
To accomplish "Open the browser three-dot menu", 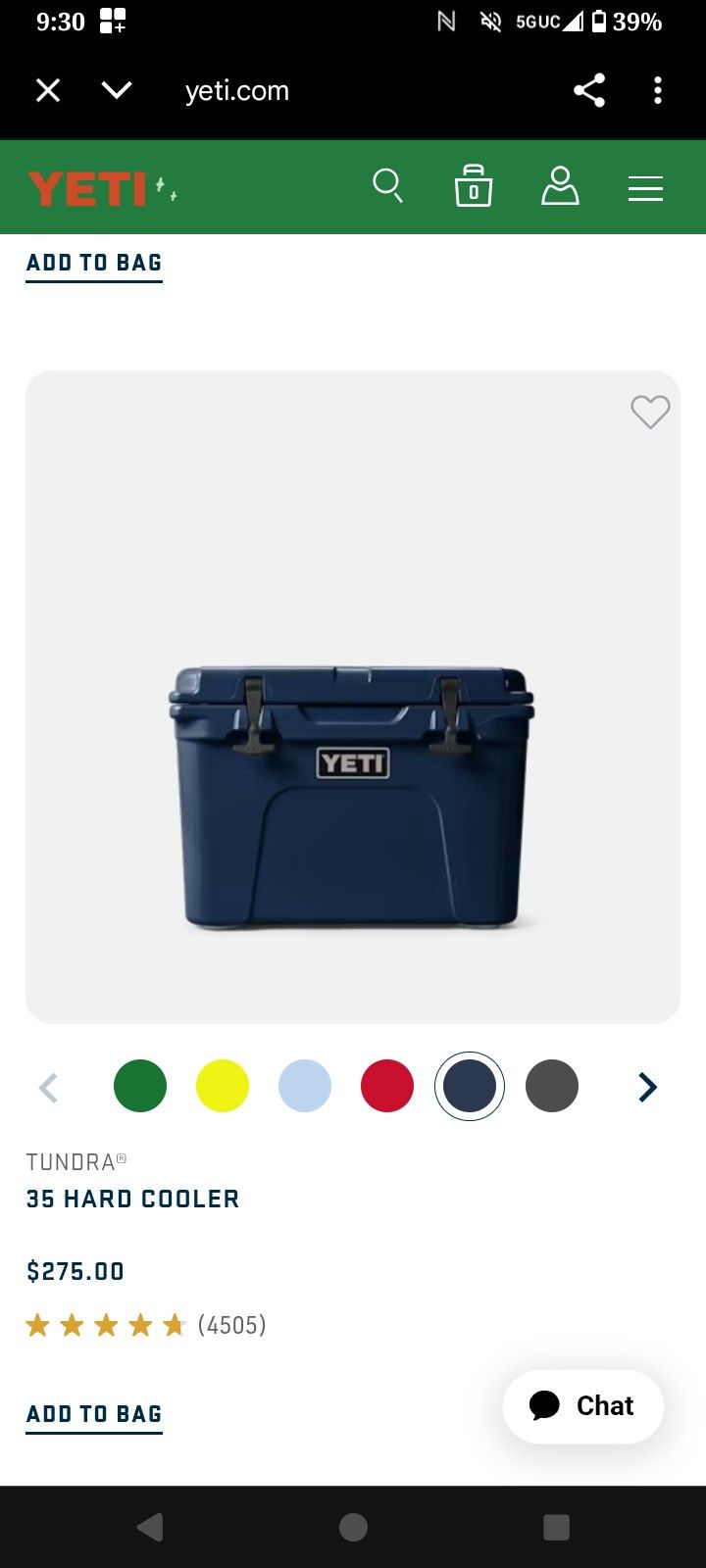I will pyautogui.click(x=657, y=90).
